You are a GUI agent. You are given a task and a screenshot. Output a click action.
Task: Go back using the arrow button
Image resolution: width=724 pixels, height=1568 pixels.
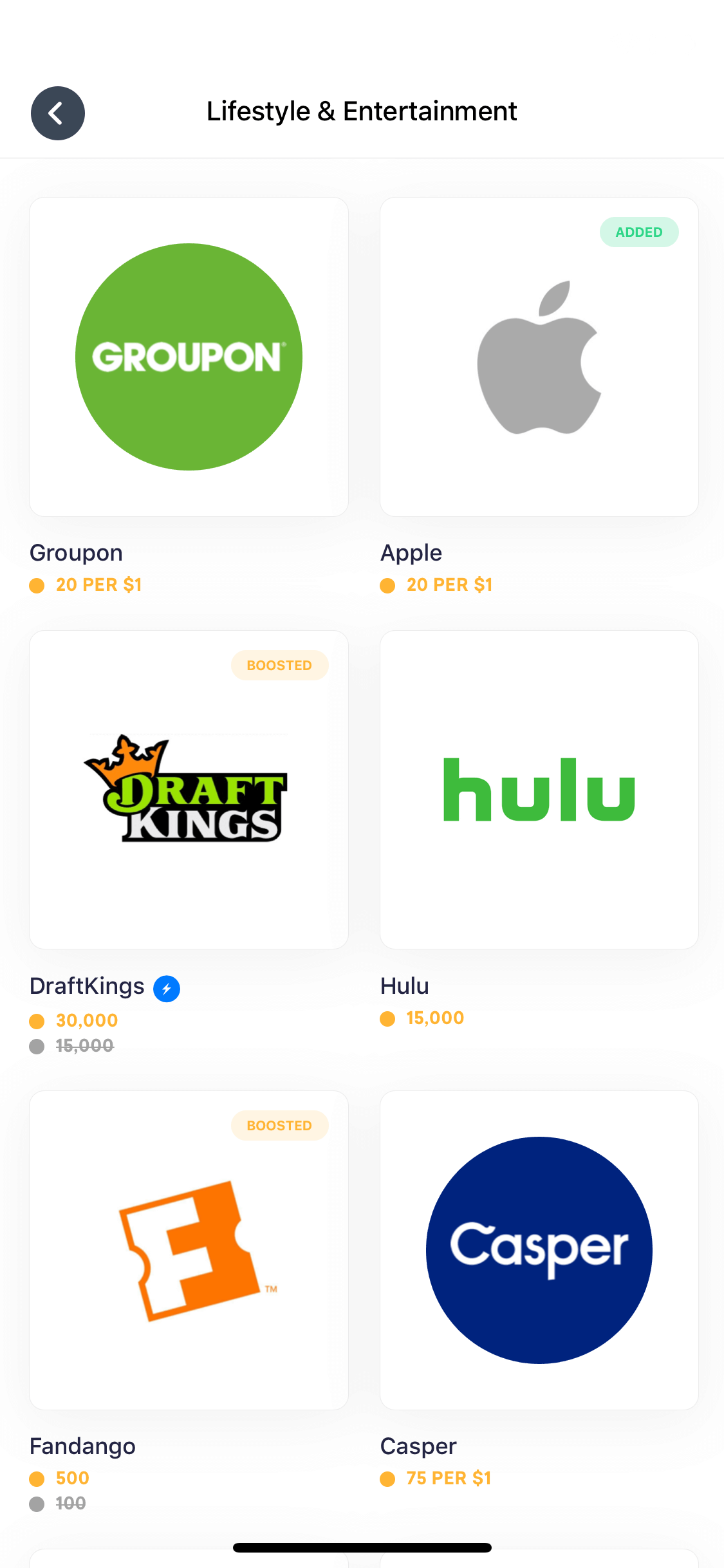pyautogui.click(x=58, y=113)
